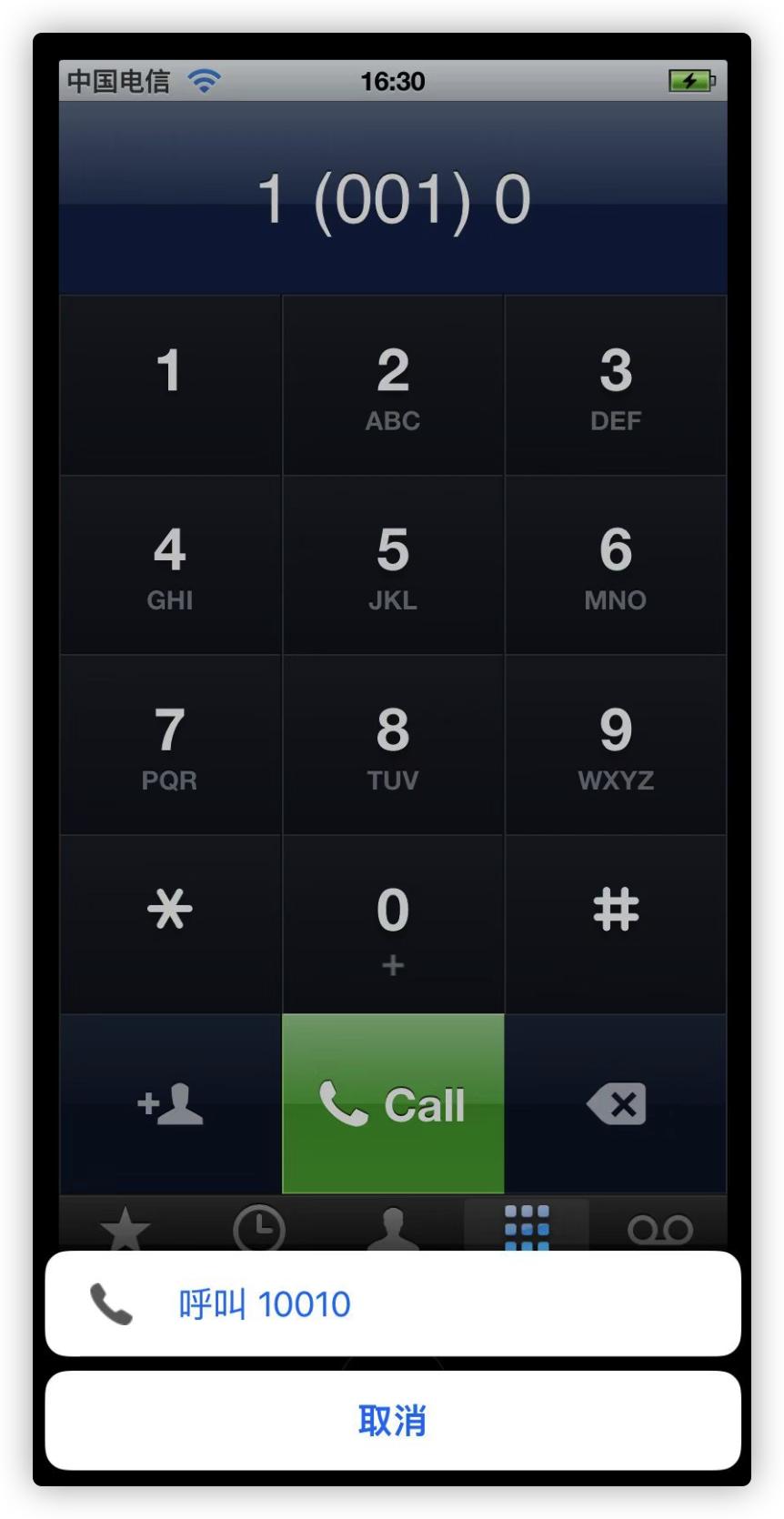The width and height of the screenshot is (784, 1519).
Task: Confirm calling 10010
Action: pyautogui.click(x=392, y=1303)
